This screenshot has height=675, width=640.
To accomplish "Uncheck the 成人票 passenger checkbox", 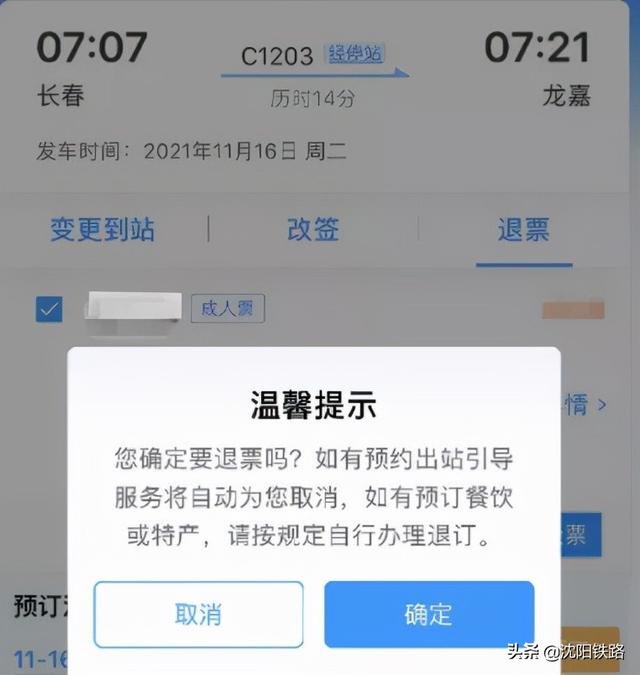I will [x=49, y=309].
